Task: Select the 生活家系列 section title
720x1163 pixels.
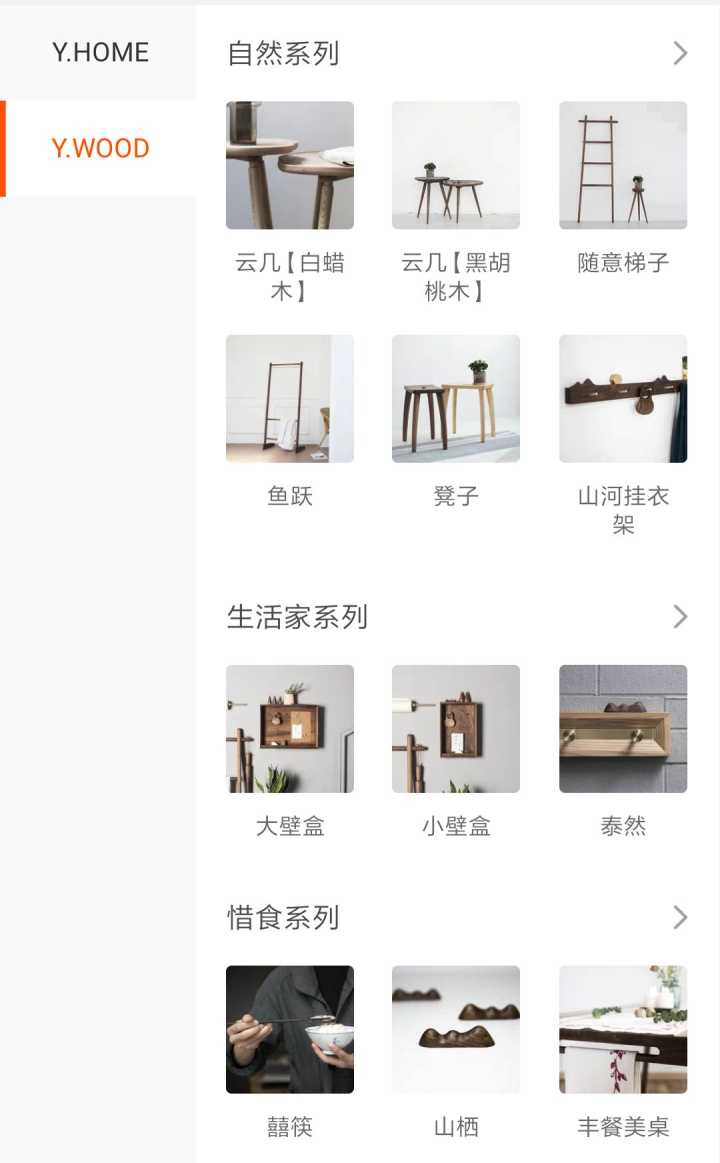Action: [x=297, y=618]
